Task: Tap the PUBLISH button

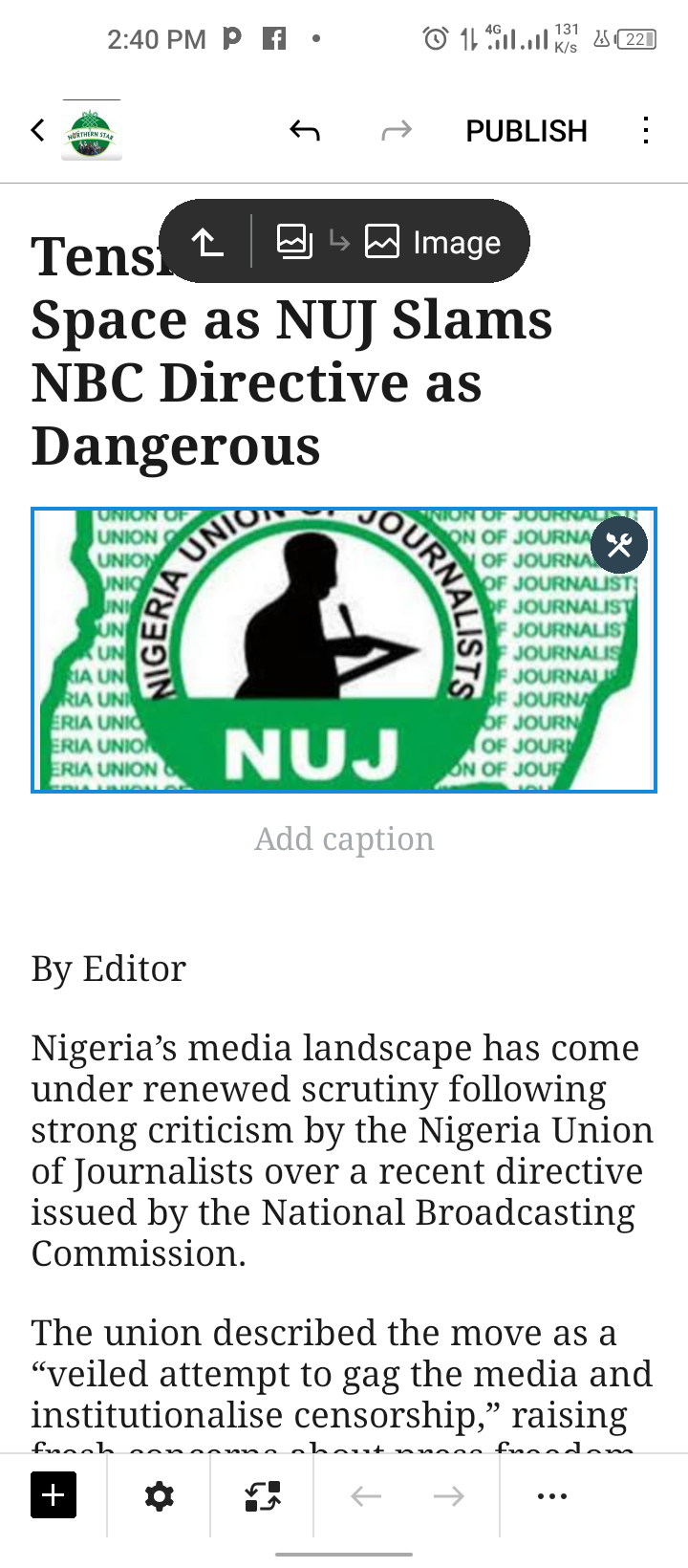Action: click(x=527, y=131)
